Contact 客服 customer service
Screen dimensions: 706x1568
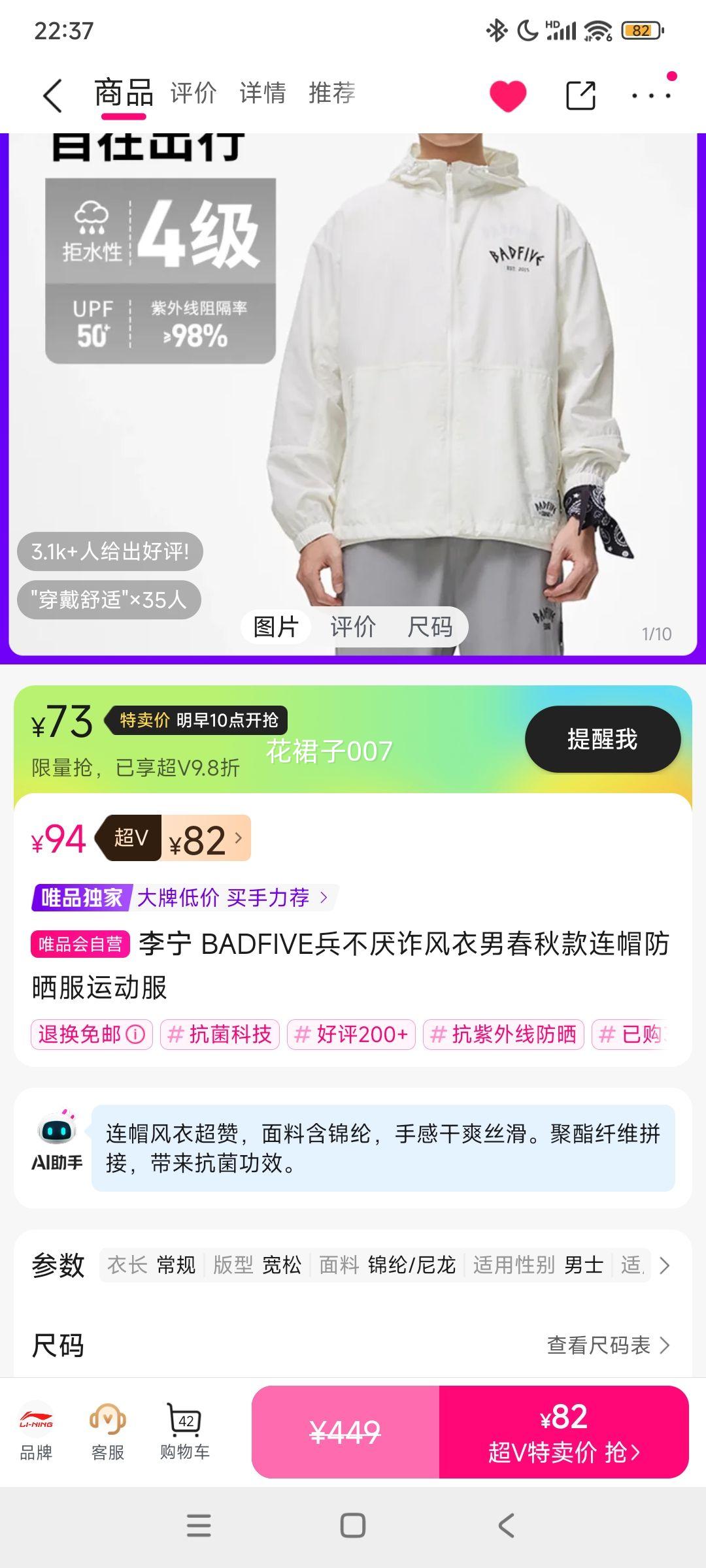click(108, 1431)
